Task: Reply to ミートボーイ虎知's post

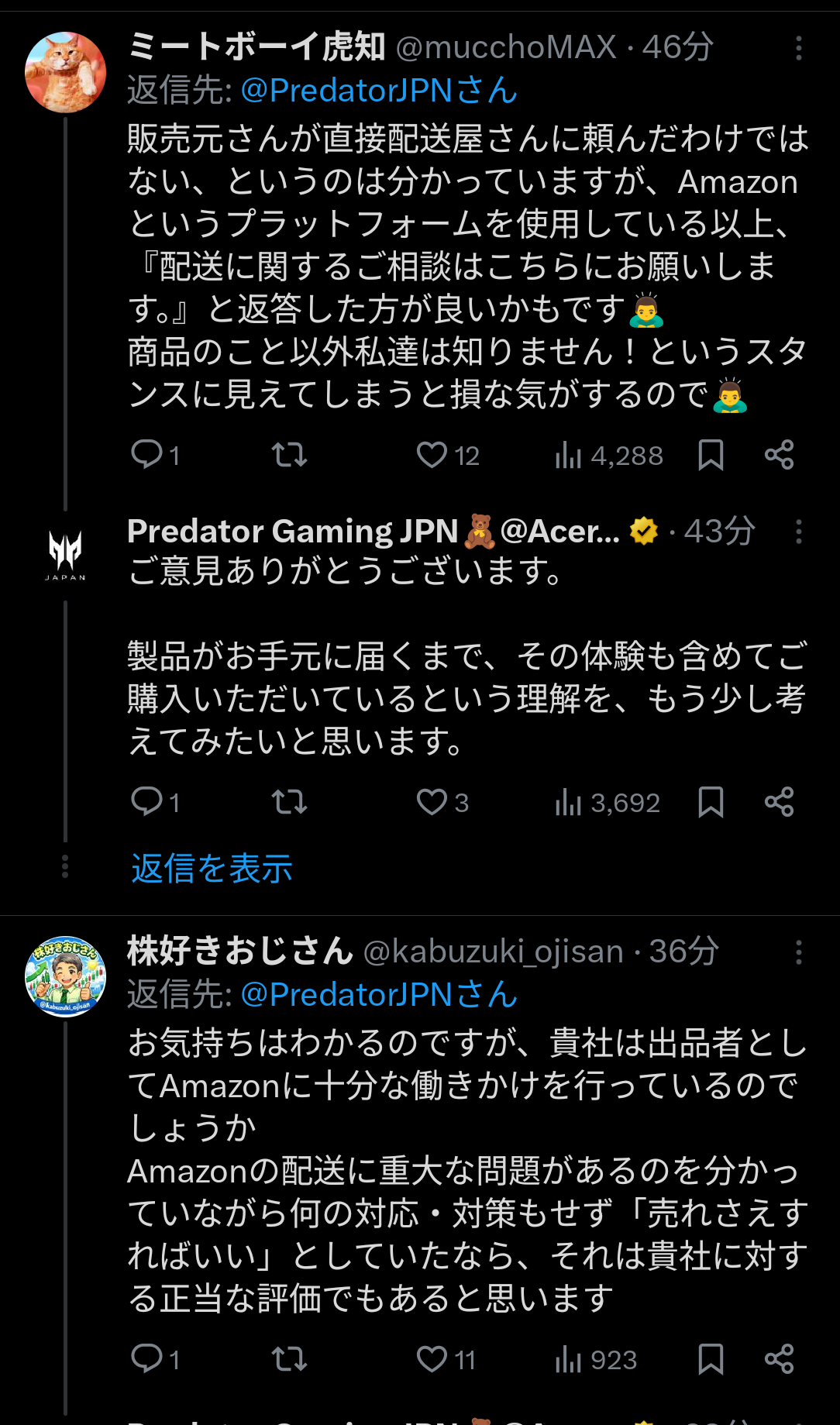Action: (147, 454)
